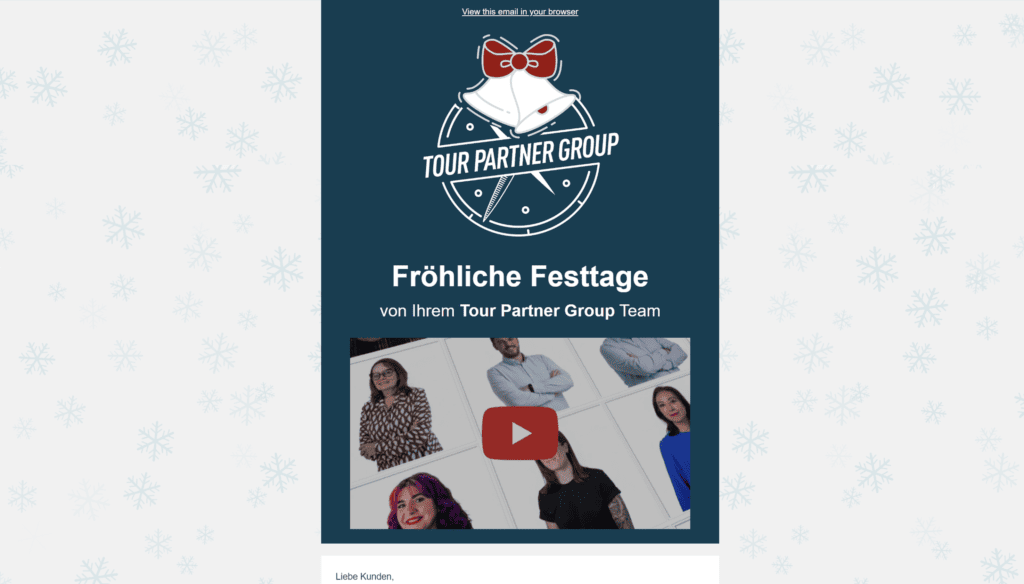Open the 'View this email in your browser' link

[x=519, y=12]
